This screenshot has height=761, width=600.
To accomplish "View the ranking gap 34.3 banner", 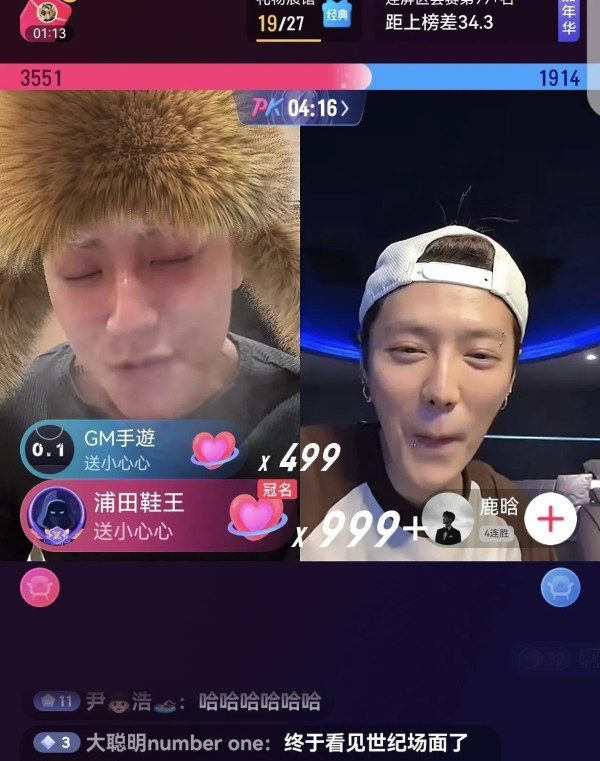I will click(x=460, y=20).
